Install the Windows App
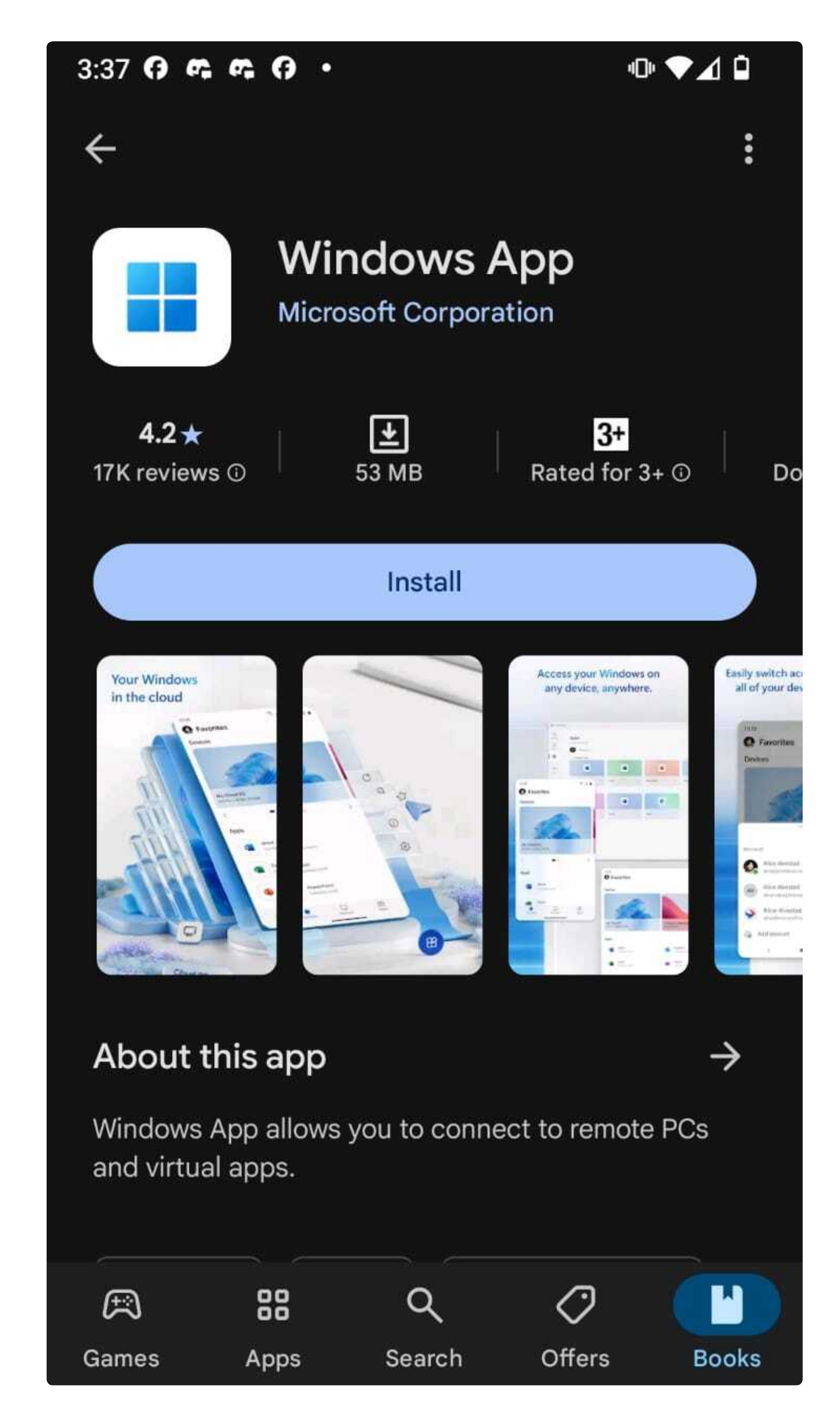Screen dimensions: 840x1428 click(424, 582)
